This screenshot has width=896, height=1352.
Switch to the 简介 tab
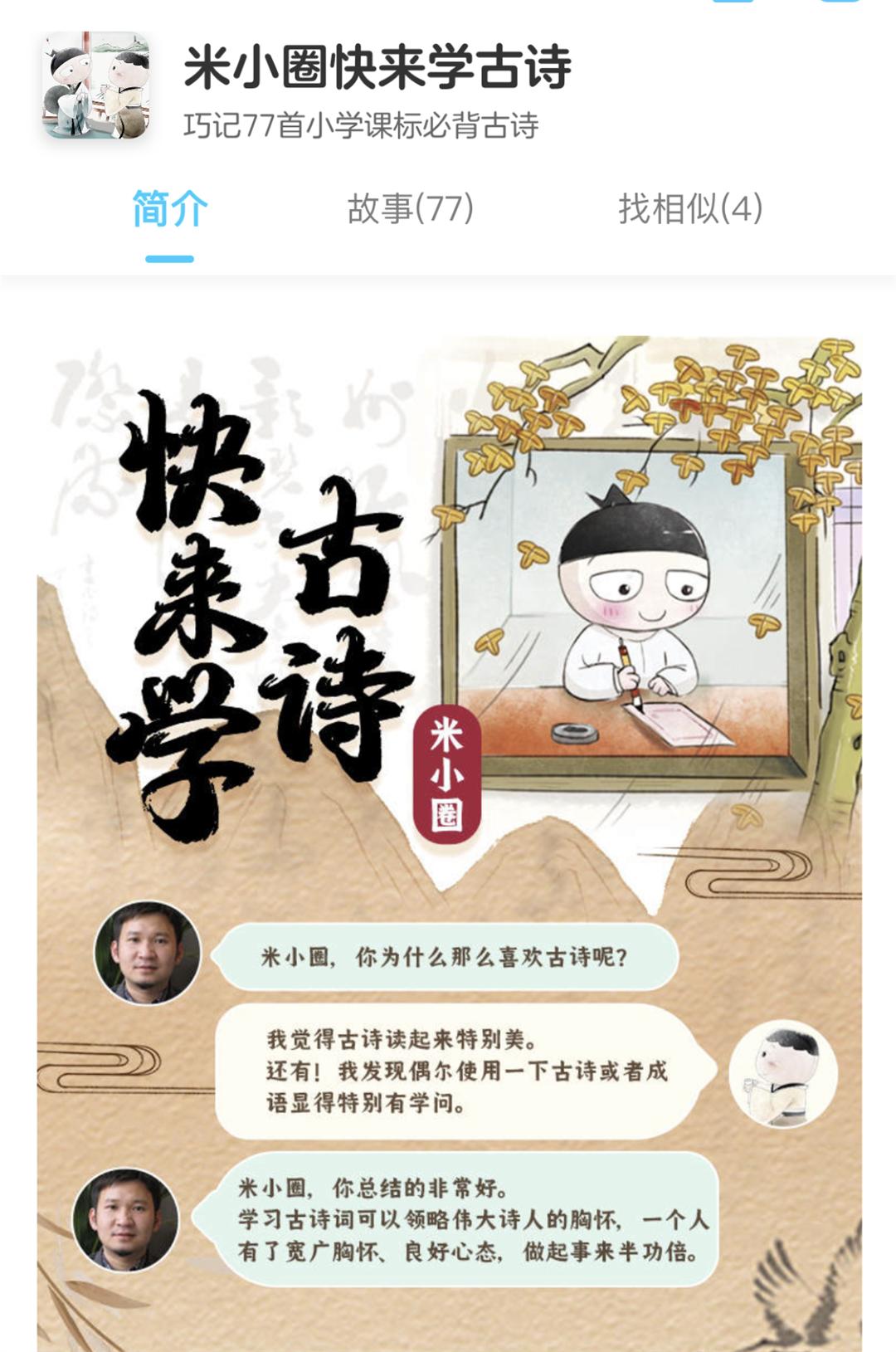click(x=169, y=209)
